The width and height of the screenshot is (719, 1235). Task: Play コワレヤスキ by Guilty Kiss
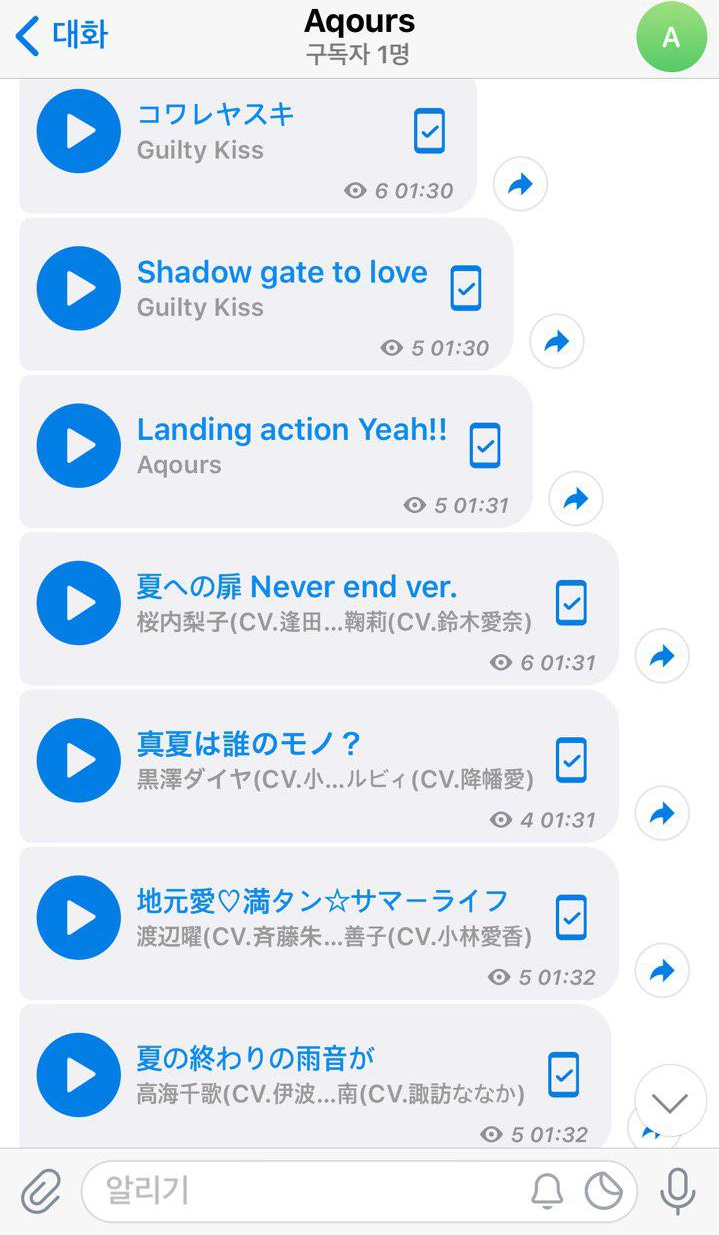79,132
